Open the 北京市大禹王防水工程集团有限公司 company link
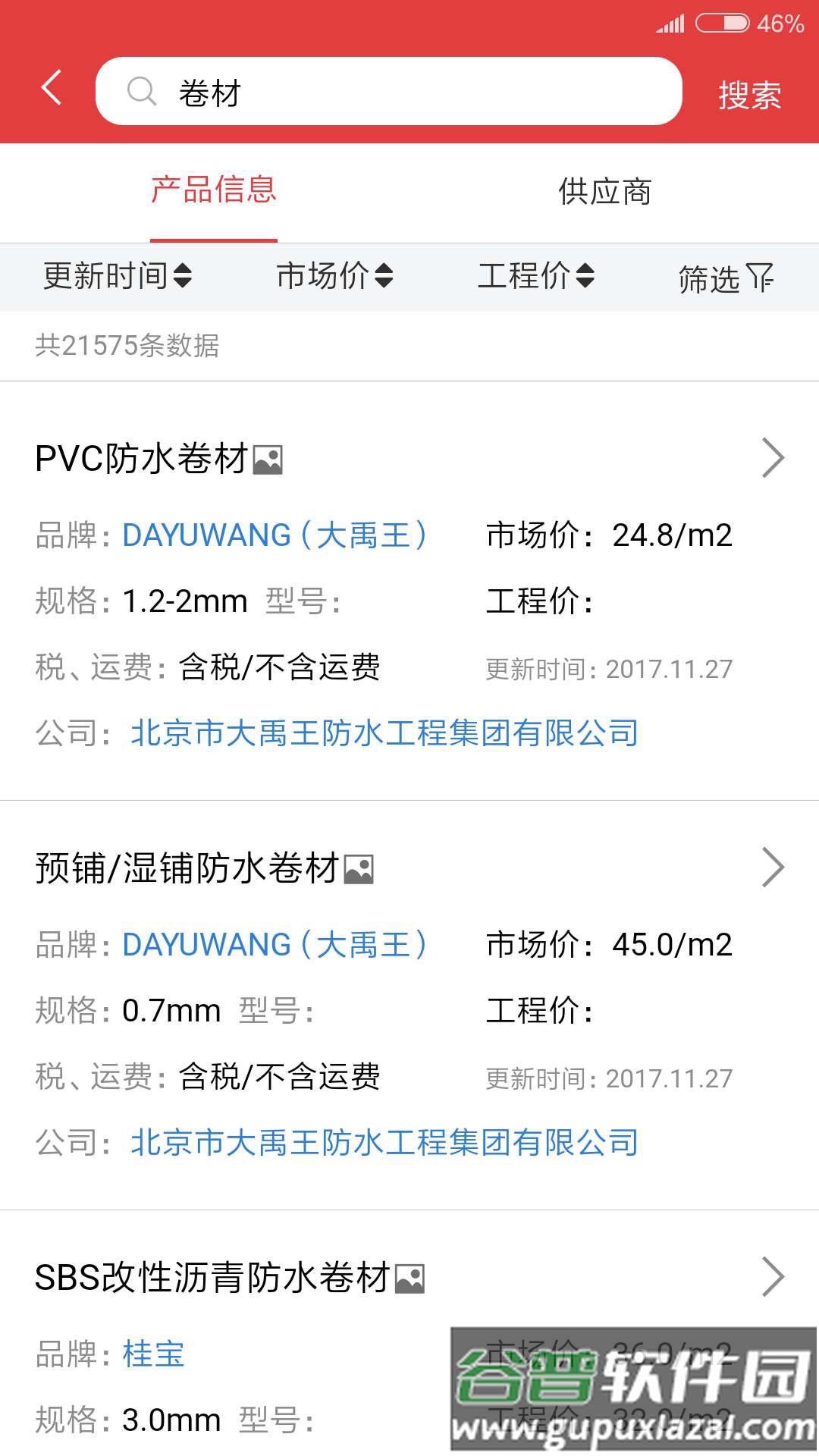The height and width of the screenshot is (1456, 819). pyautogui.click(x=384, y=733)
